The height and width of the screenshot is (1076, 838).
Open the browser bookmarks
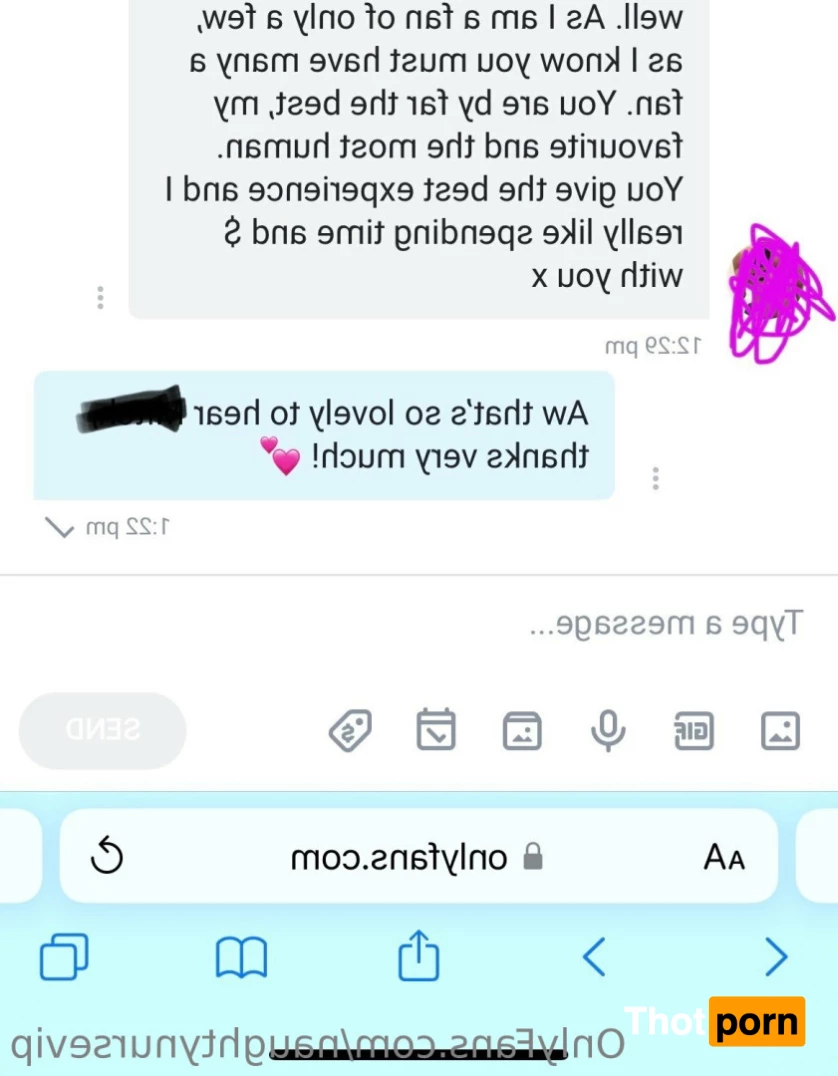click(x=241, y=957)
